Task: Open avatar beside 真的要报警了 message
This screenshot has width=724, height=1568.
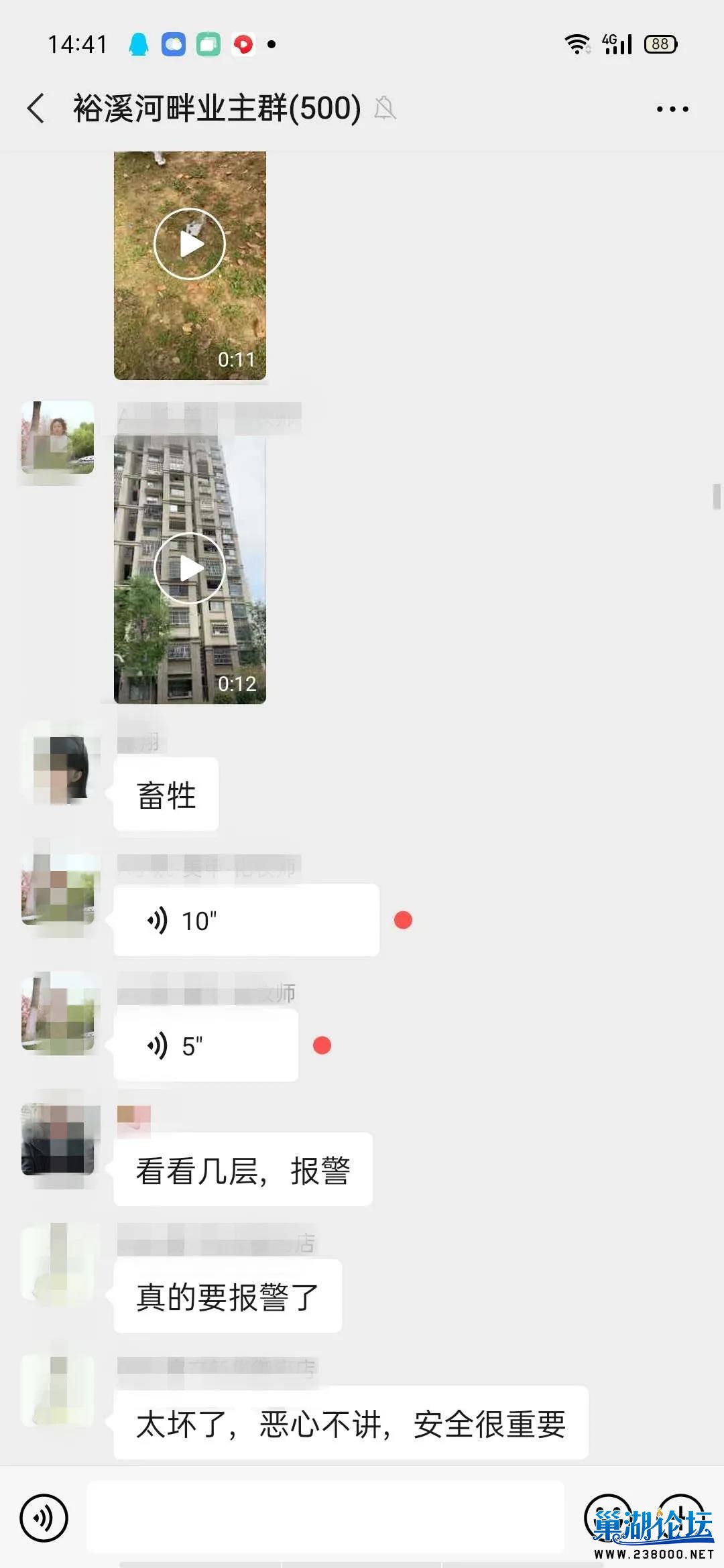Action: click(x=58, y=1264)
